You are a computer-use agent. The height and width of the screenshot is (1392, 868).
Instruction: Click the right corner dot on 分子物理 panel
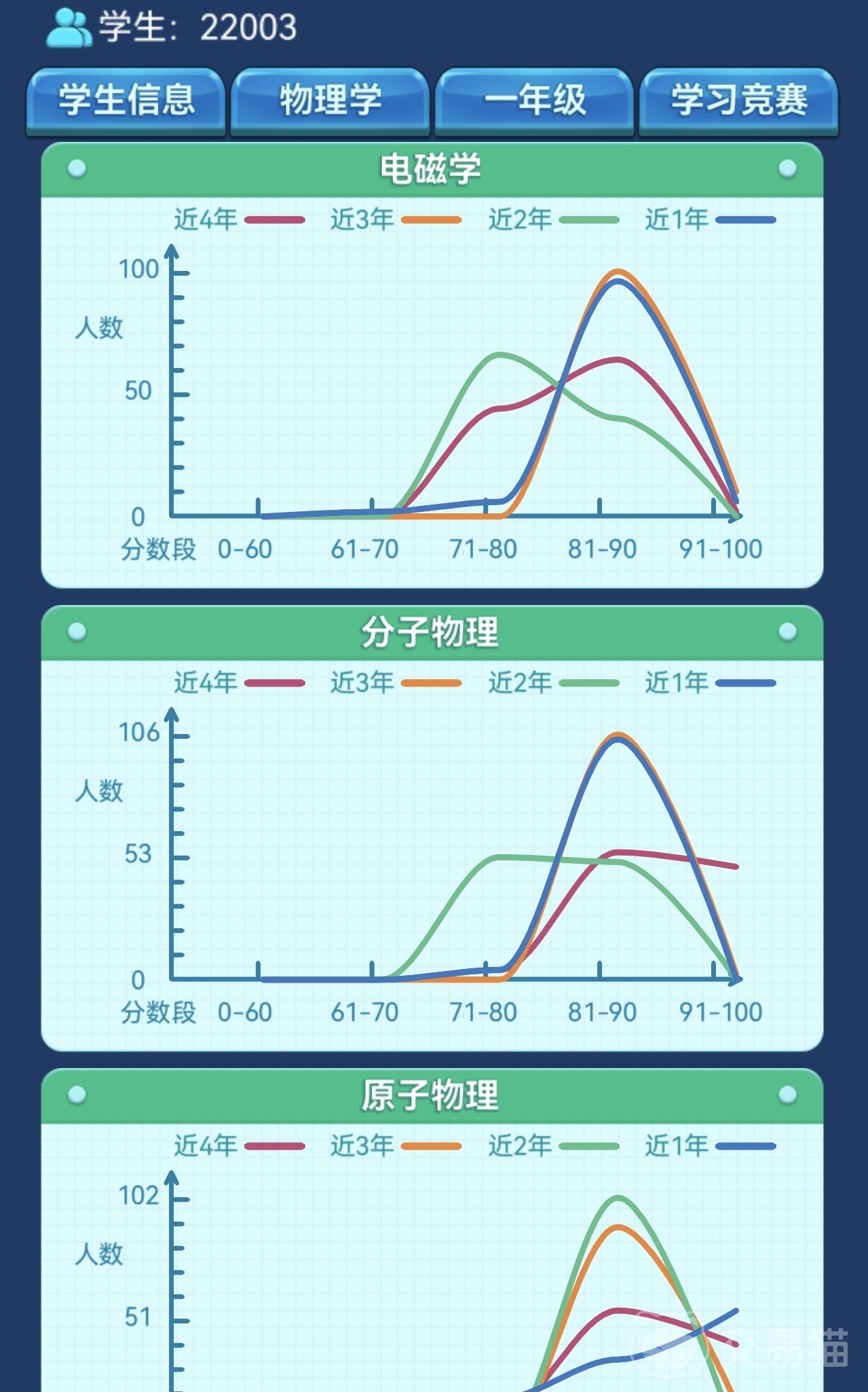[787, 631]
